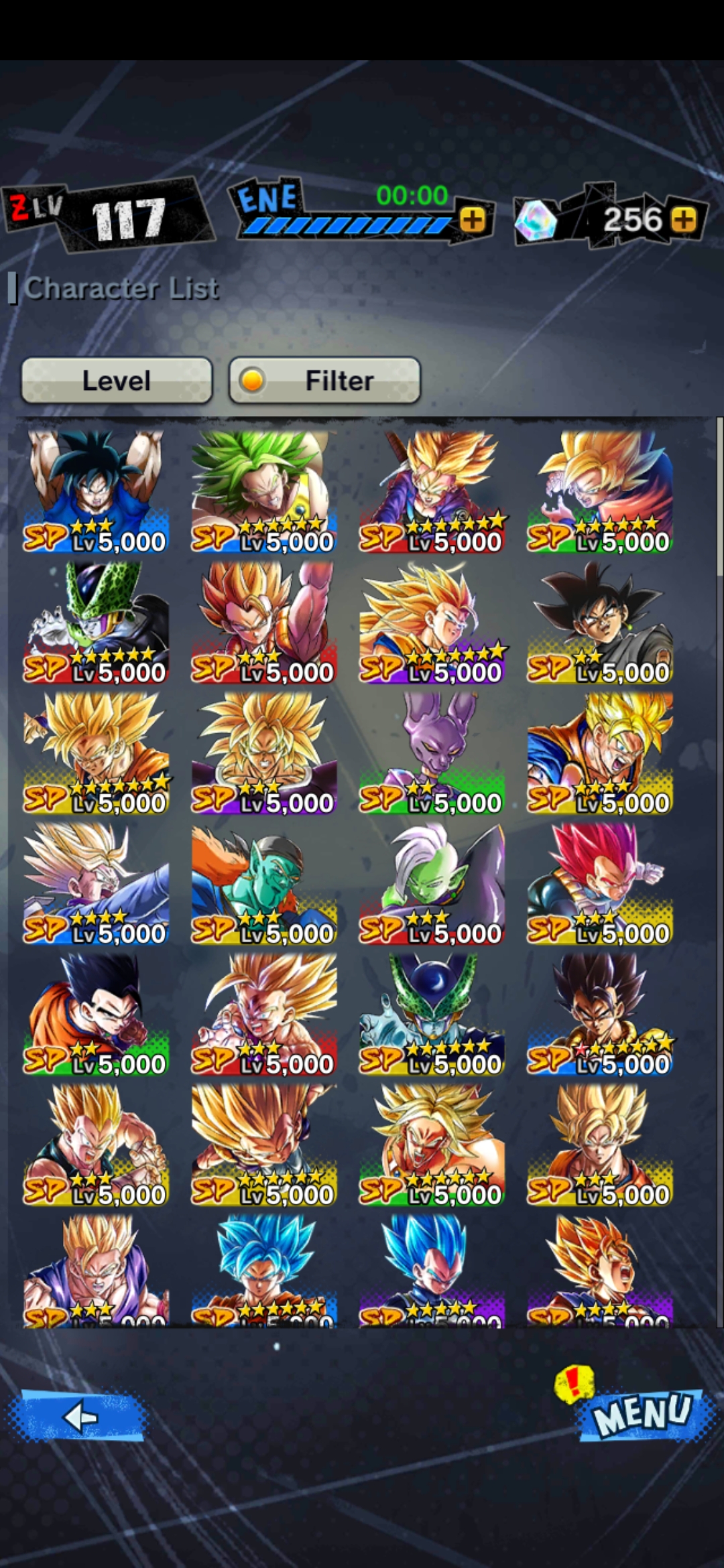724x1568 pixels.
Task: Open the Goku Black character tile
Action: point(600,623)
